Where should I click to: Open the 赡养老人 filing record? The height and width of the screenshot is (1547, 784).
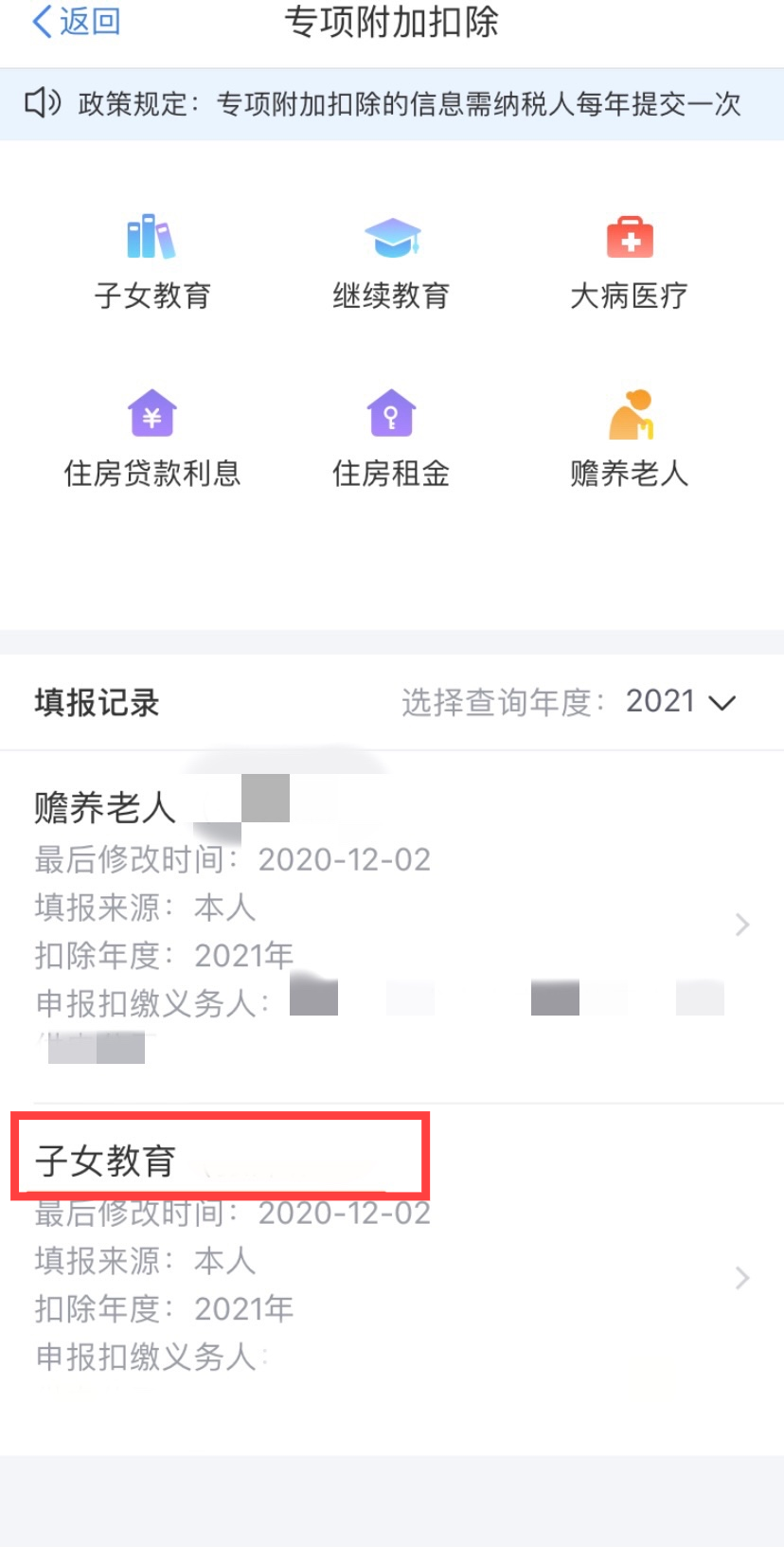click(x=392, y=926)
